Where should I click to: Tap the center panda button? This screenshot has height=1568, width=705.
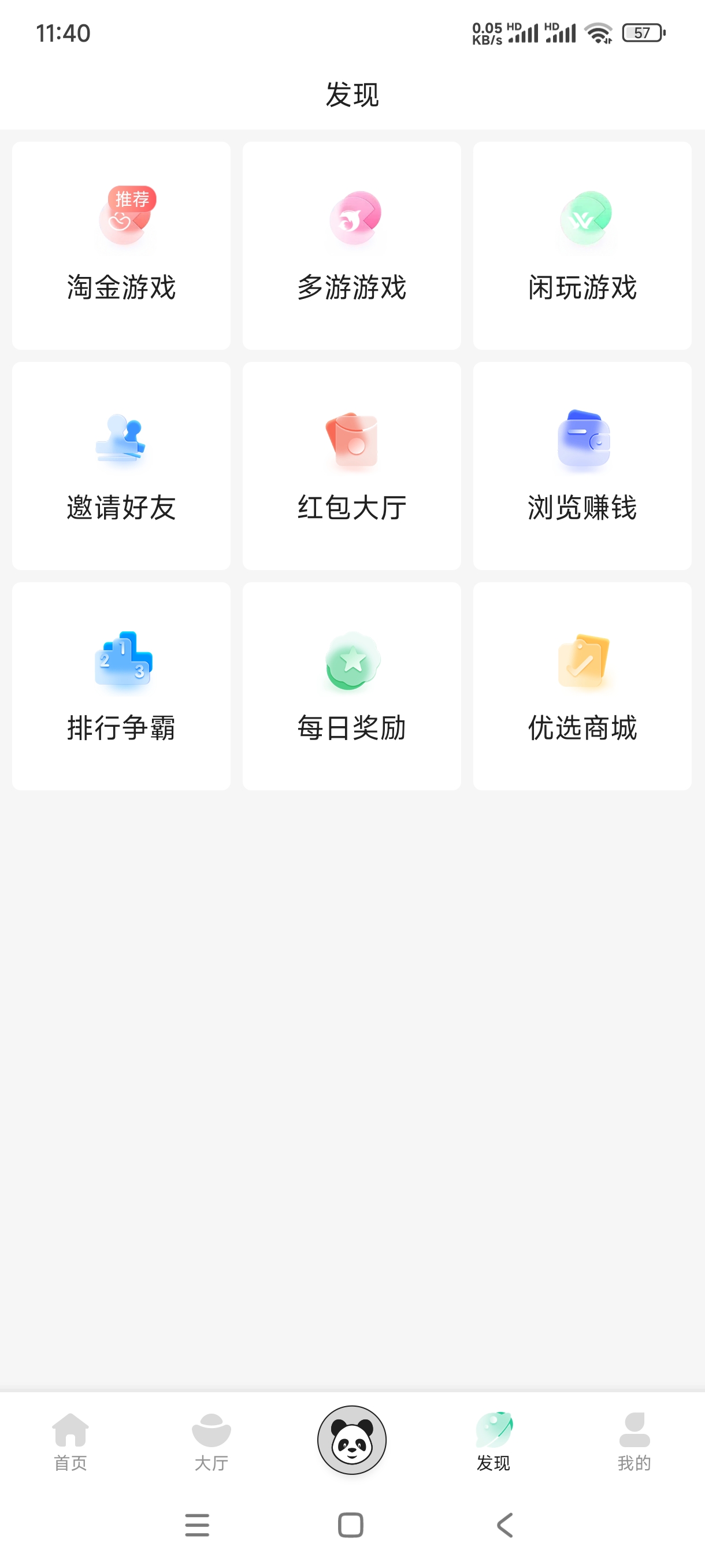[351, 1440]
